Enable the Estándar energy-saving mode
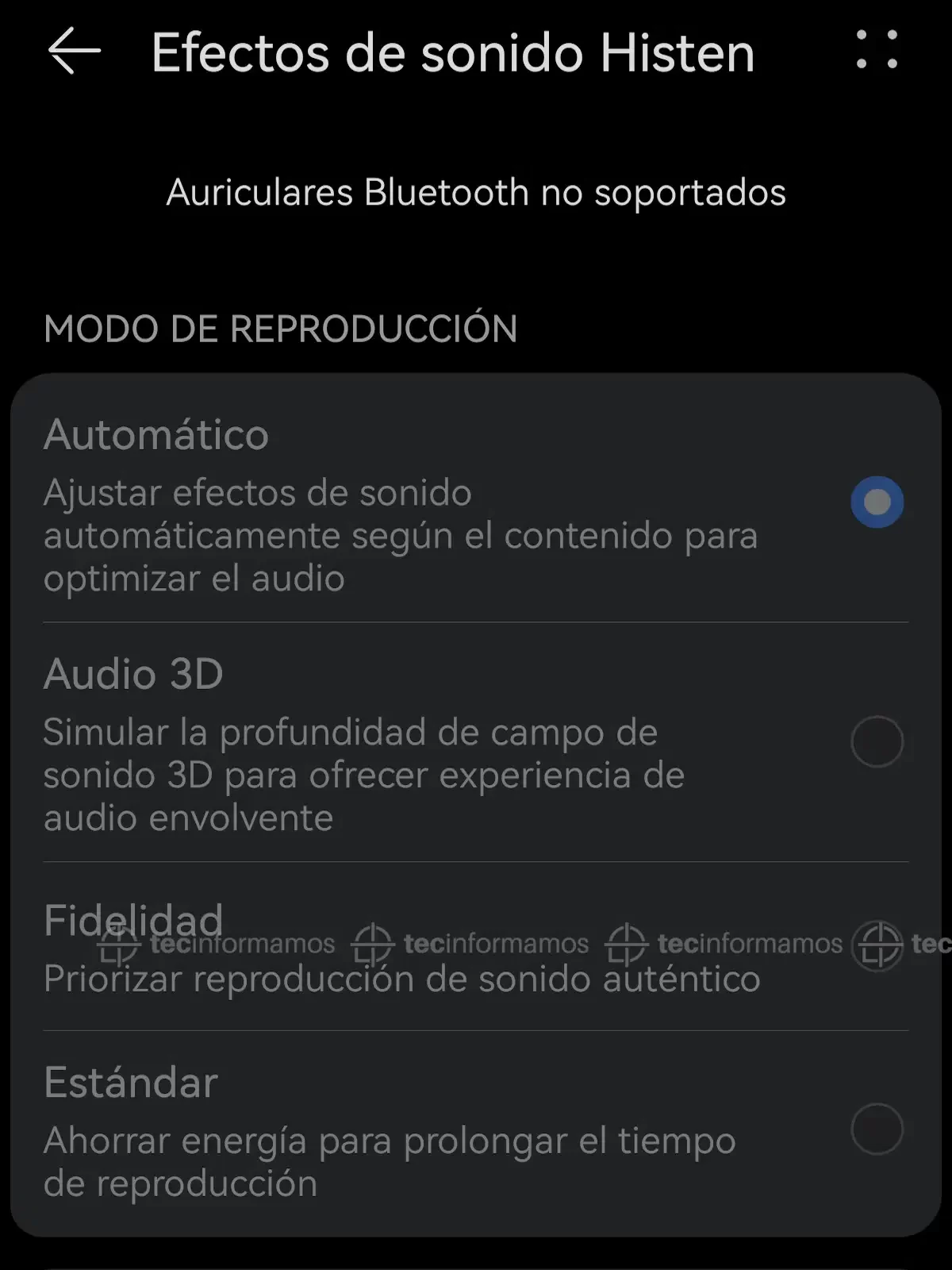Screen dimensions: 952x1270 tap(877, 1129)
